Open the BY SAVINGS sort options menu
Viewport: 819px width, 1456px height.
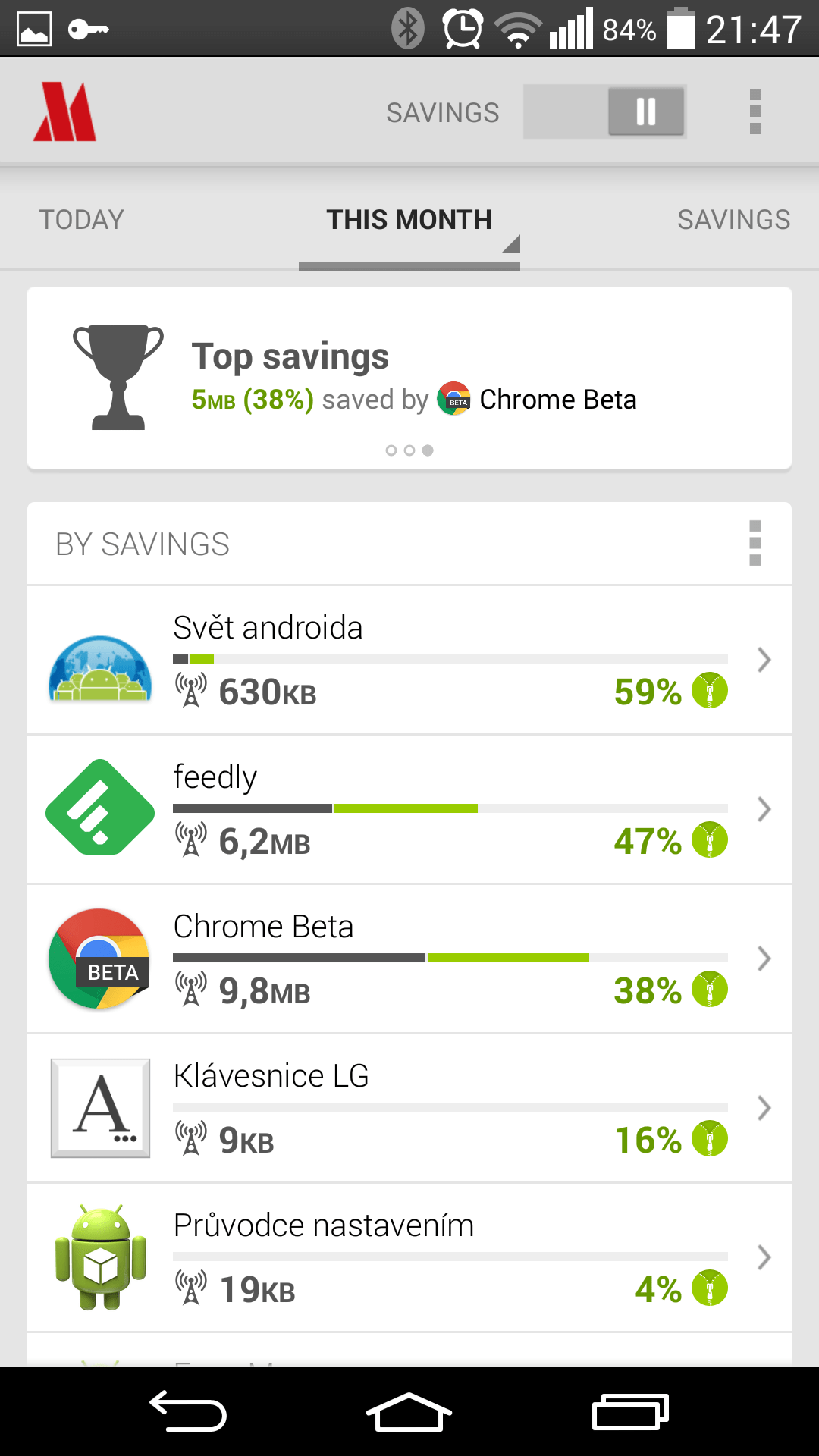(x=755, y=543)
